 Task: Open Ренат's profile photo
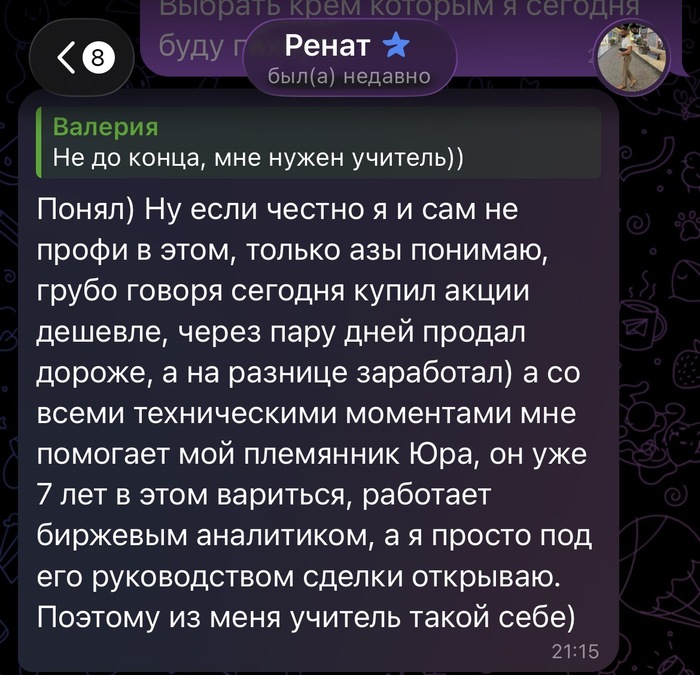(x=632, y=57)
